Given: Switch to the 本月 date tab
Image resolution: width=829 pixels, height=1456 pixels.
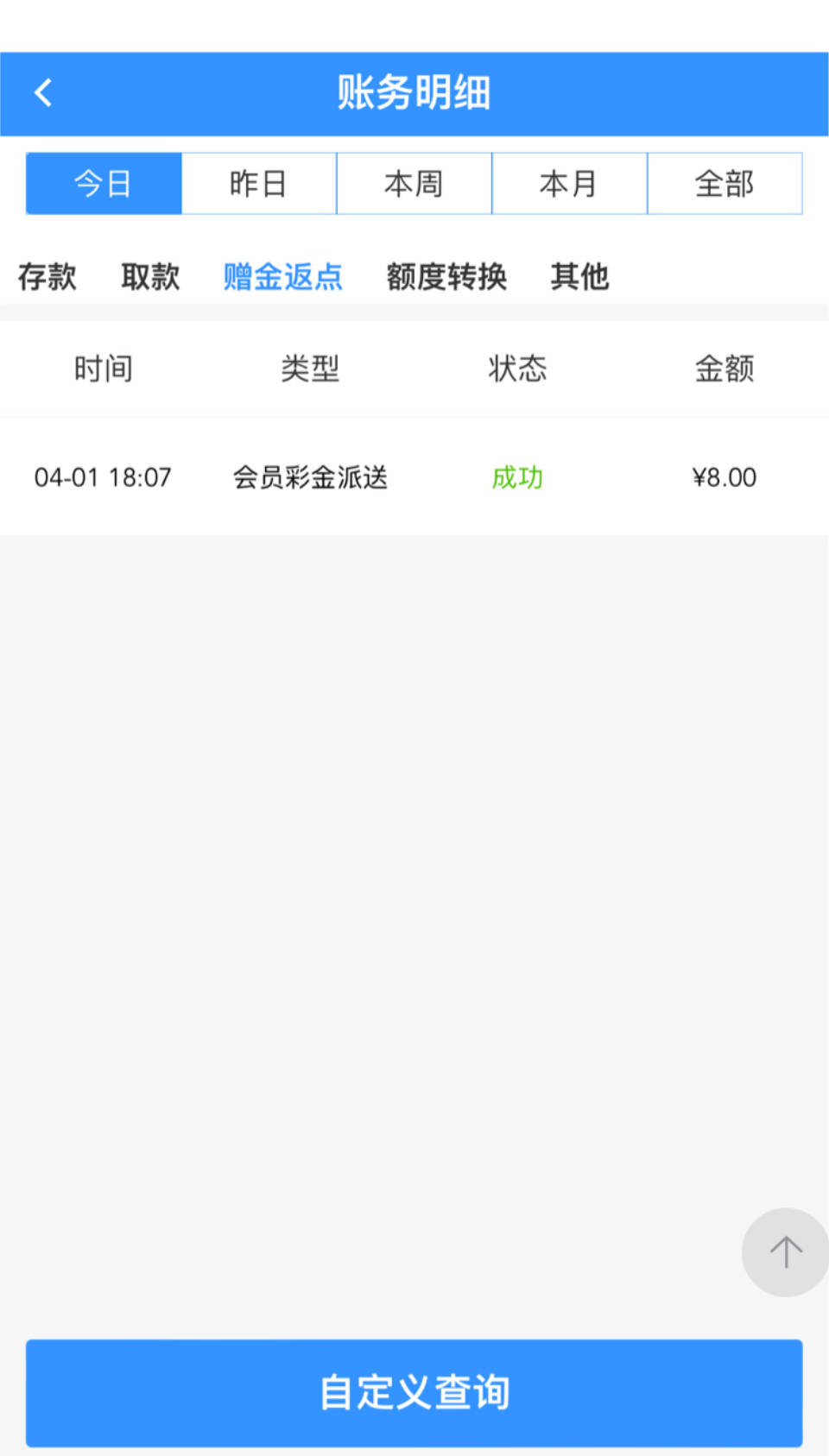Looking at the screenshot, I should click(570, 183).
